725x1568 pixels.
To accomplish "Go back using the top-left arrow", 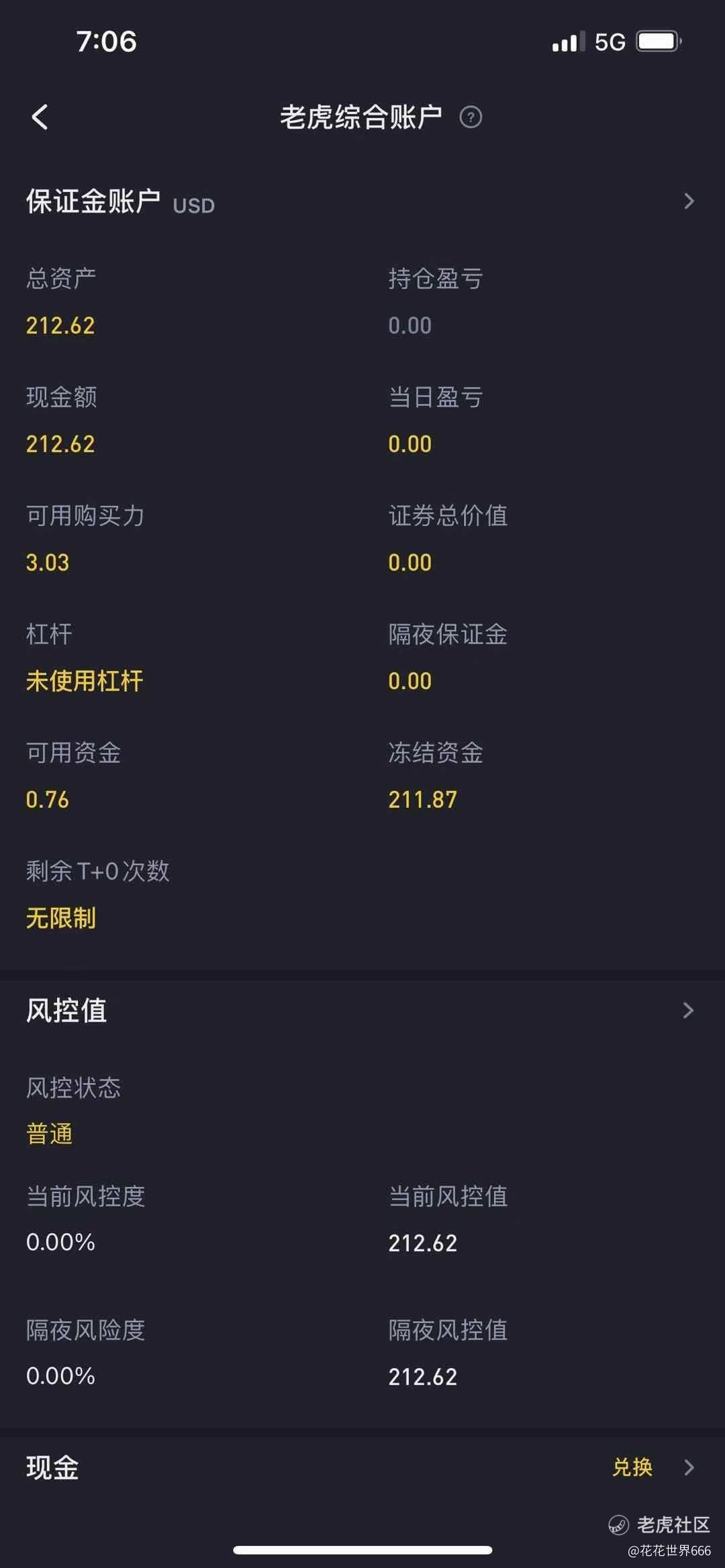I will click(40, 117).
